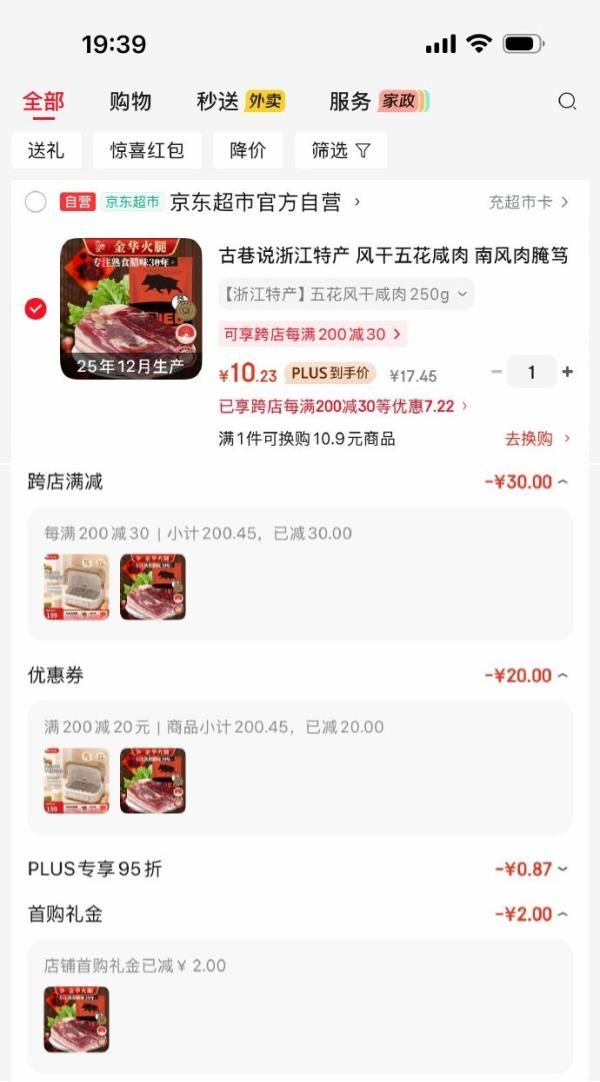
Task: Switch to the 购物 tab
Action: tap(130, 101)
